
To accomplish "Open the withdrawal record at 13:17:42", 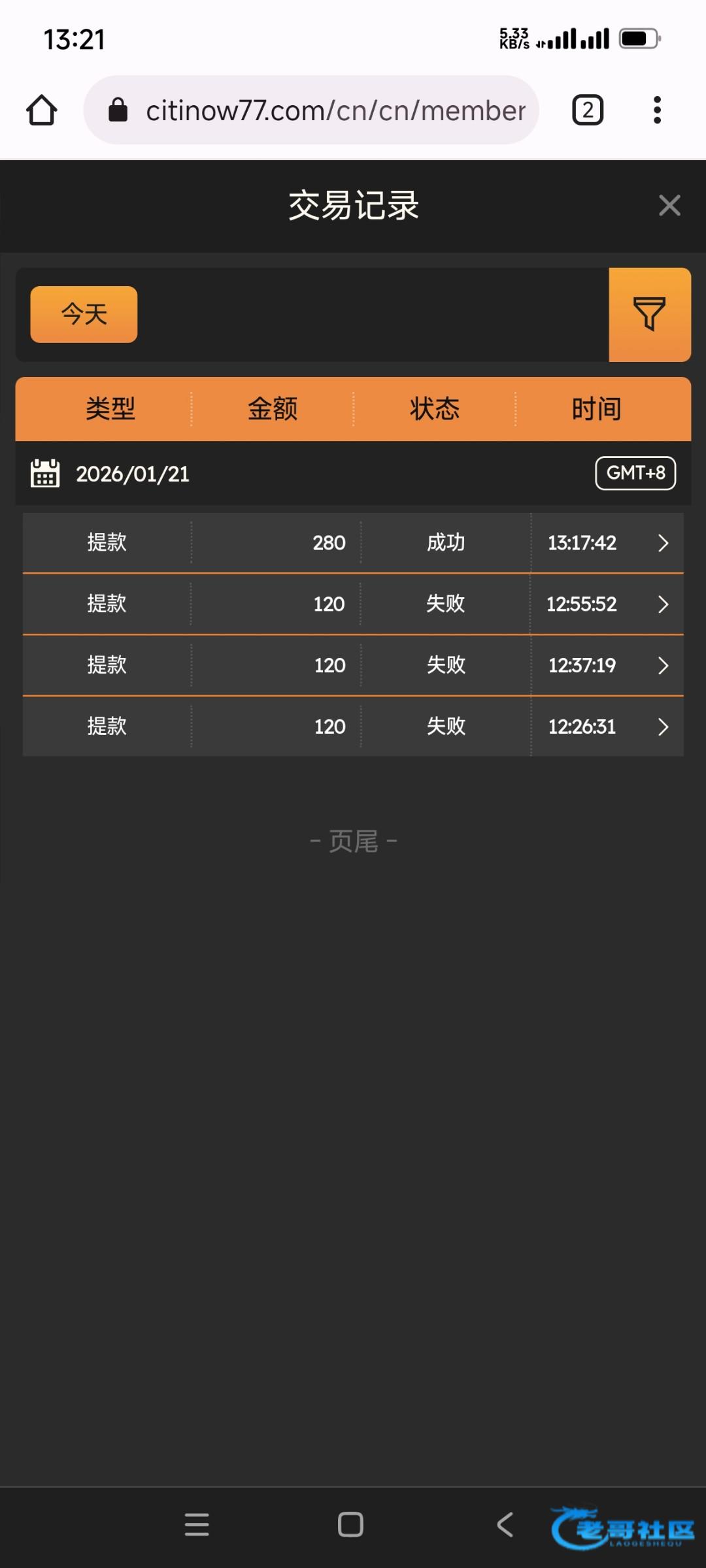I will (x=663, y=543).
